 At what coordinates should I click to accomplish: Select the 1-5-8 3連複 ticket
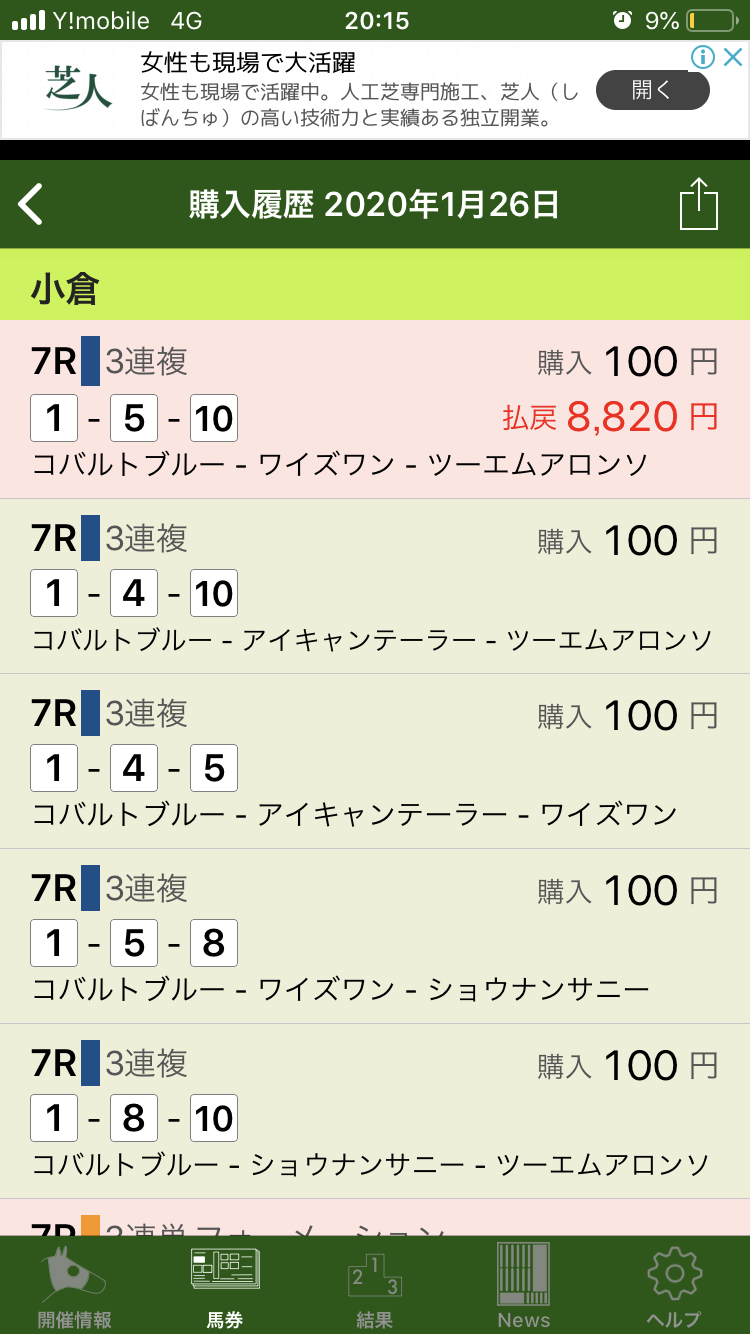(375, 936)
